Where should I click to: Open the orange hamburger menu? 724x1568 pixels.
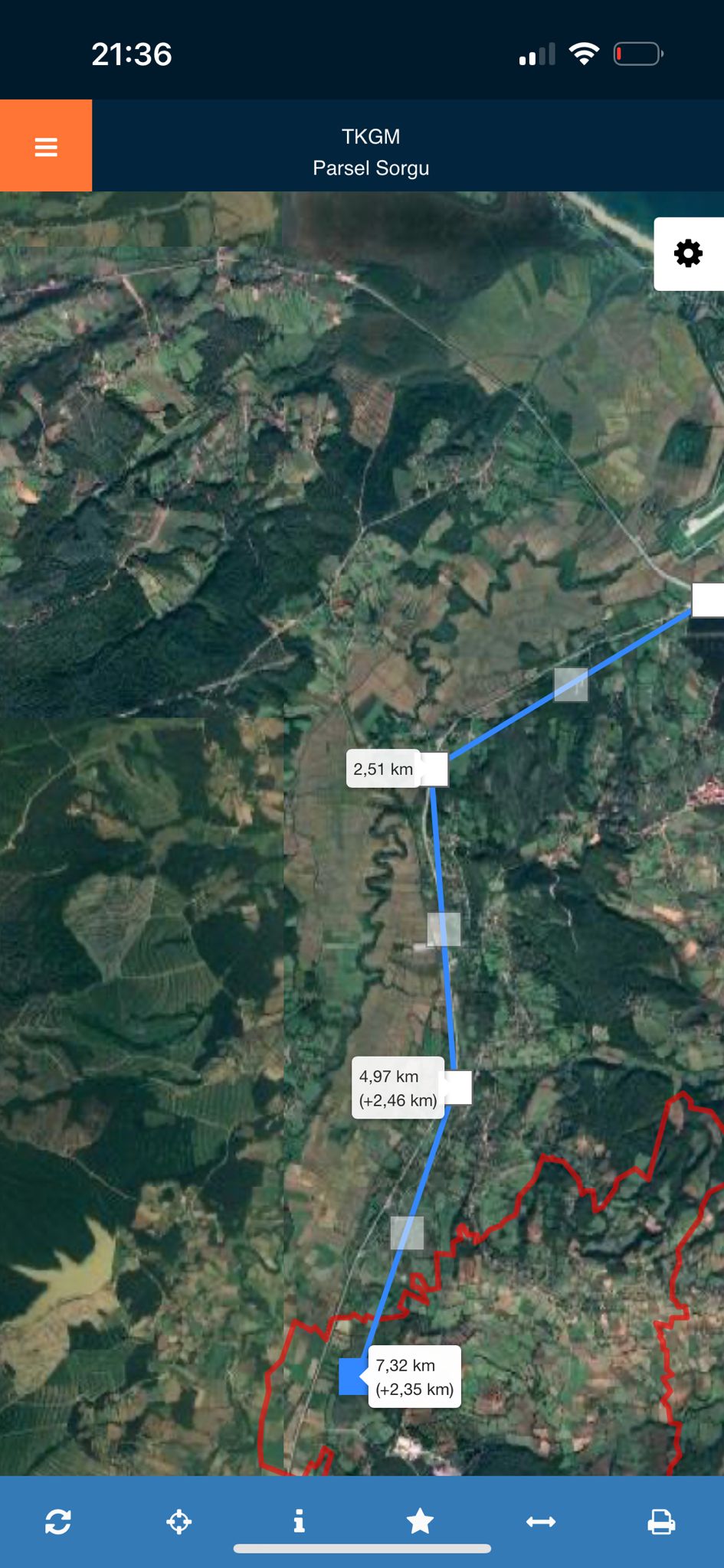(x=46, y=145)
